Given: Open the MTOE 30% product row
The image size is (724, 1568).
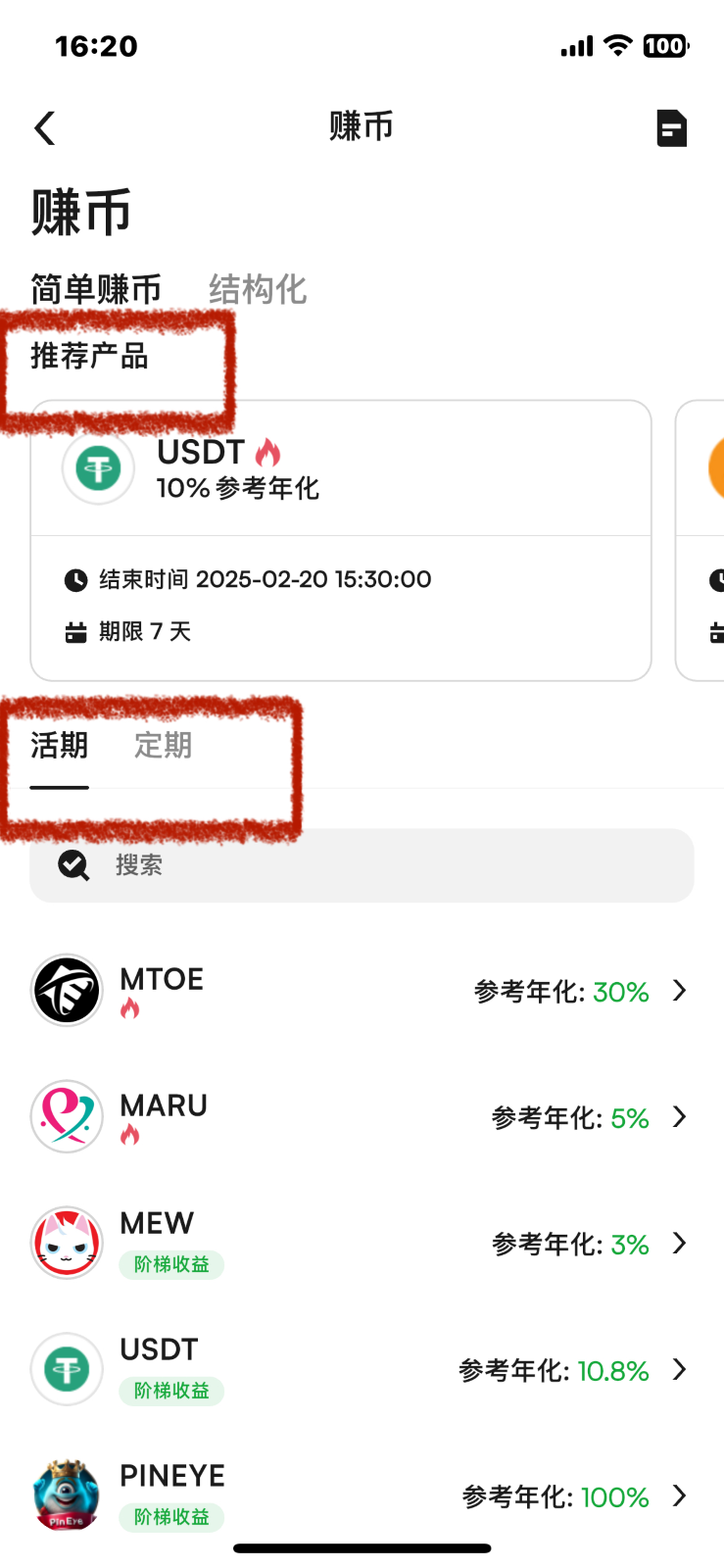Looking at the screenshot, I should (x=362, y=991).
